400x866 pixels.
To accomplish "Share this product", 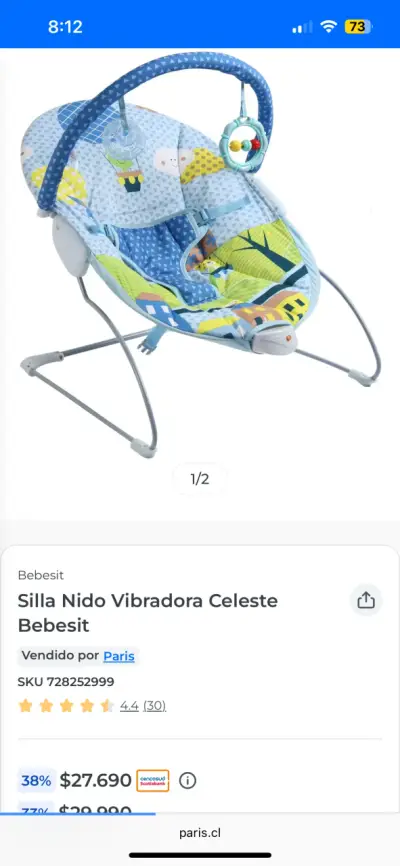I will click(366, 600).
